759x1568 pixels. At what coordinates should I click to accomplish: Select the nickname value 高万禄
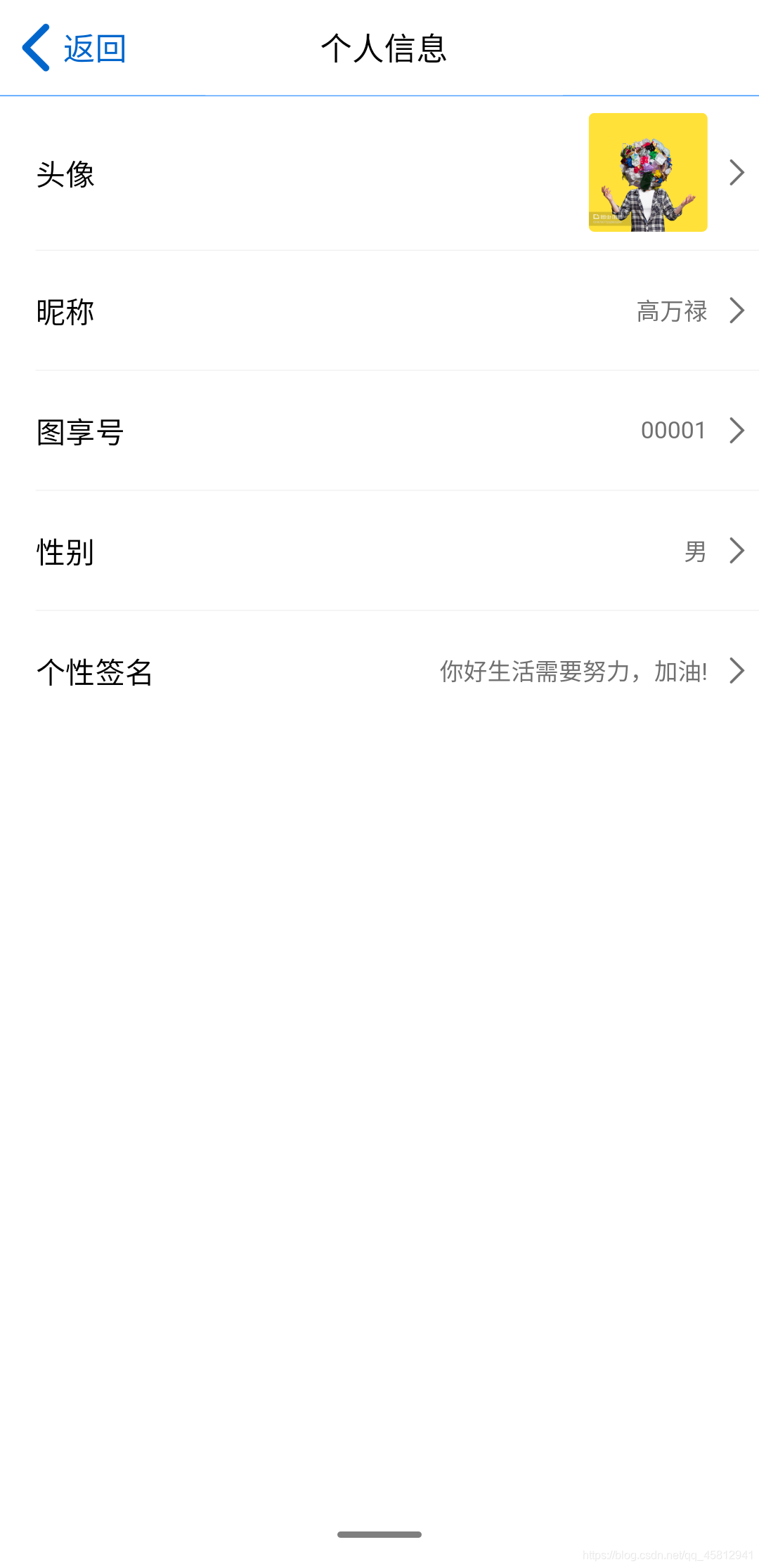click(x=671, y=311)
